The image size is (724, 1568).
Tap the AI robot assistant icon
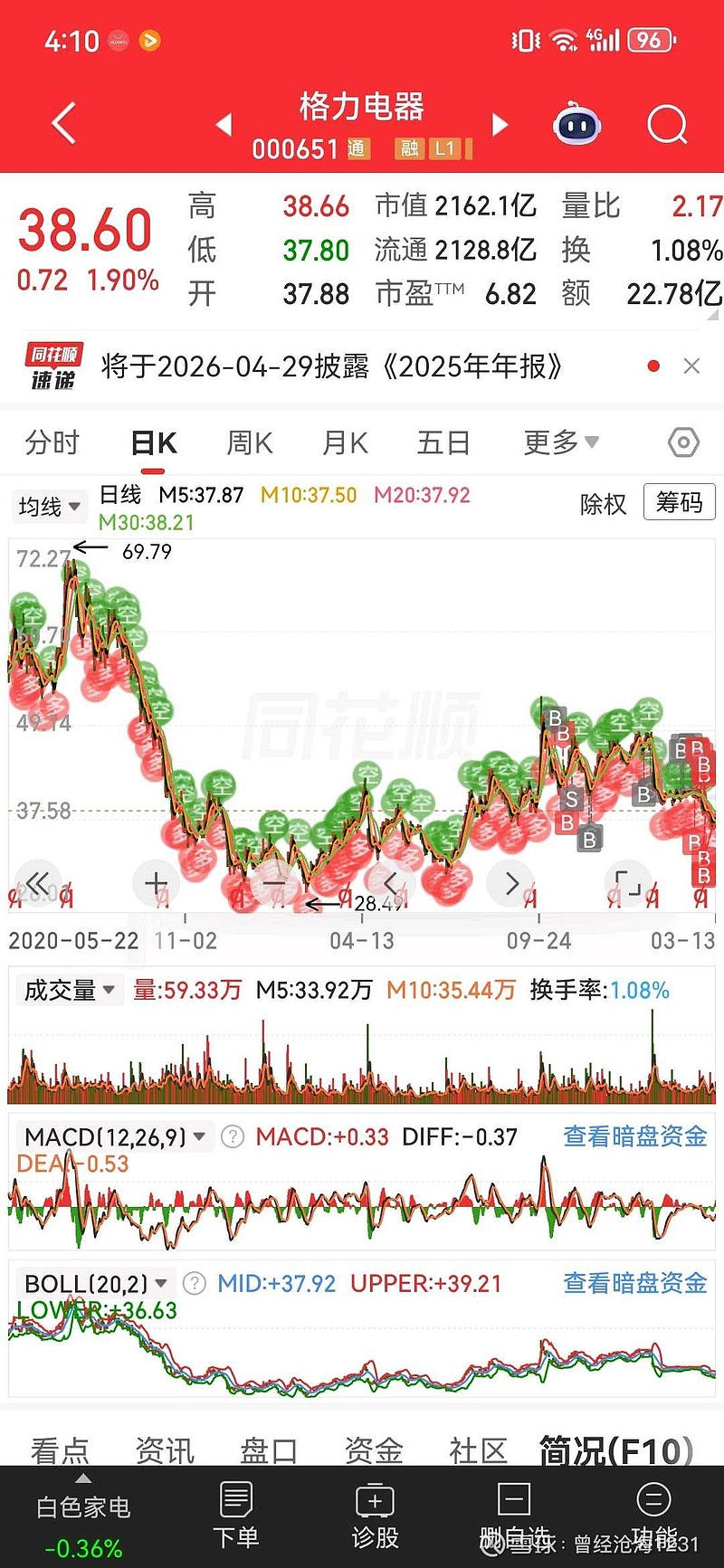click(x=576, y=125)
